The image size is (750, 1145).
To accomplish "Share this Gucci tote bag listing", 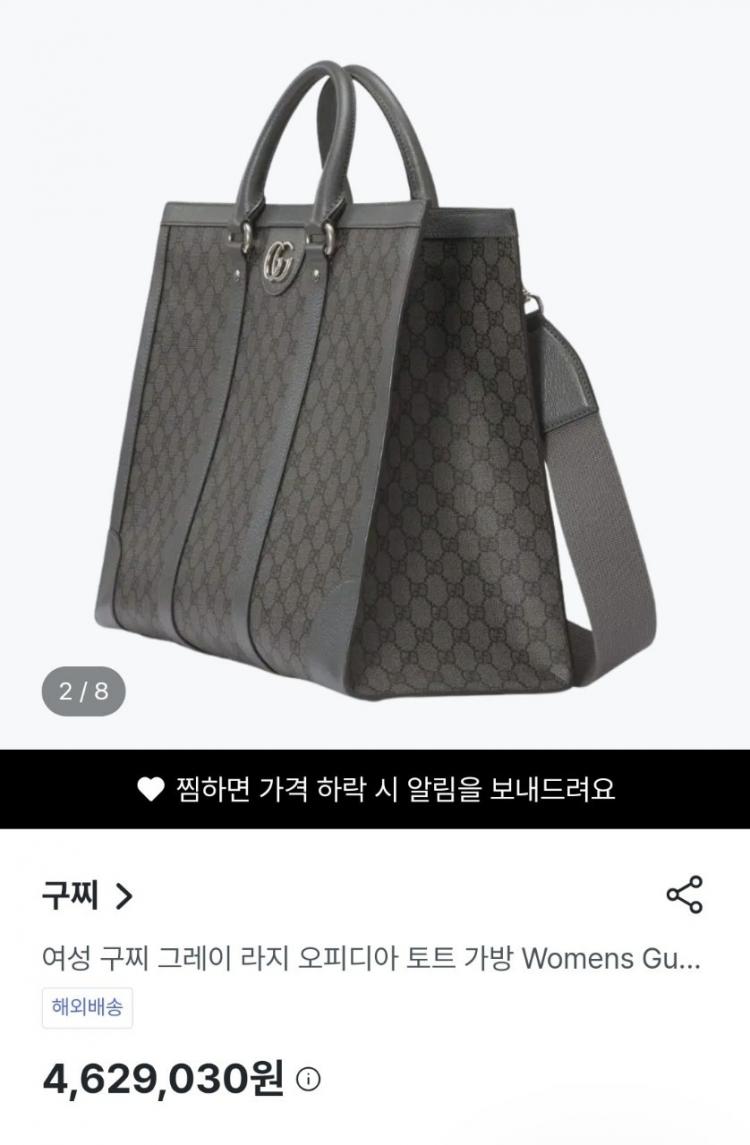I will click(684, 894).
